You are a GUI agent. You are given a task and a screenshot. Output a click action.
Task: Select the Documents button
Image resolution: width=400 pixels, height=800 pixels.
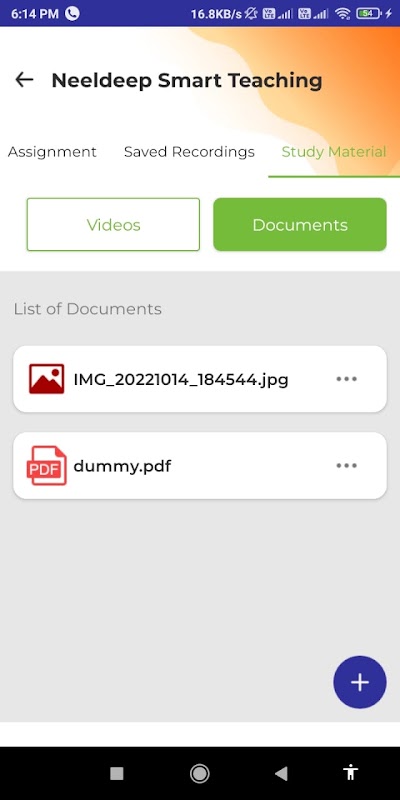(300, 224)
